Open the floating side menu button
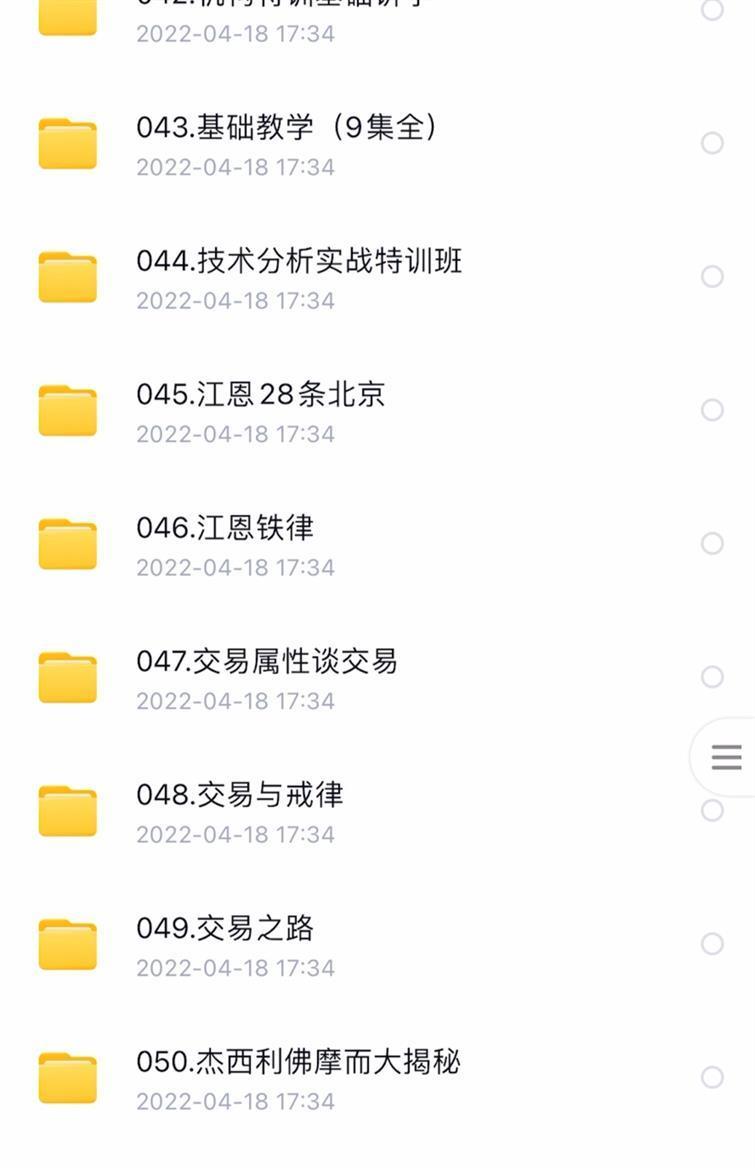Image resolution: width=755 pixels, height=1168 pixels. pos(727,757)
